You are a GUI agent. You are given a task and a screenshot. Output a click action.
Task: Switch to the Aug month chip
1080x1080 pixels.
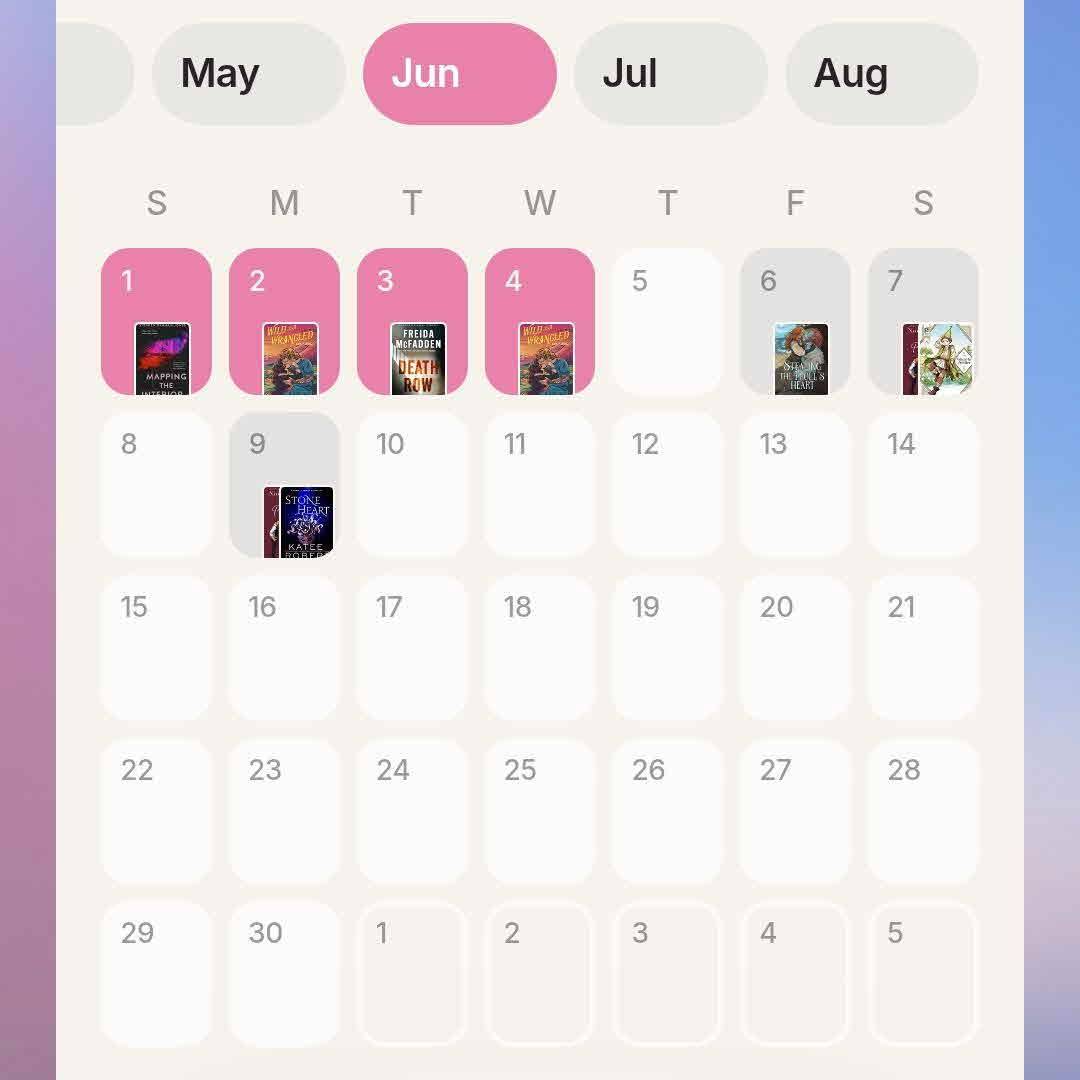coord(881,74)
